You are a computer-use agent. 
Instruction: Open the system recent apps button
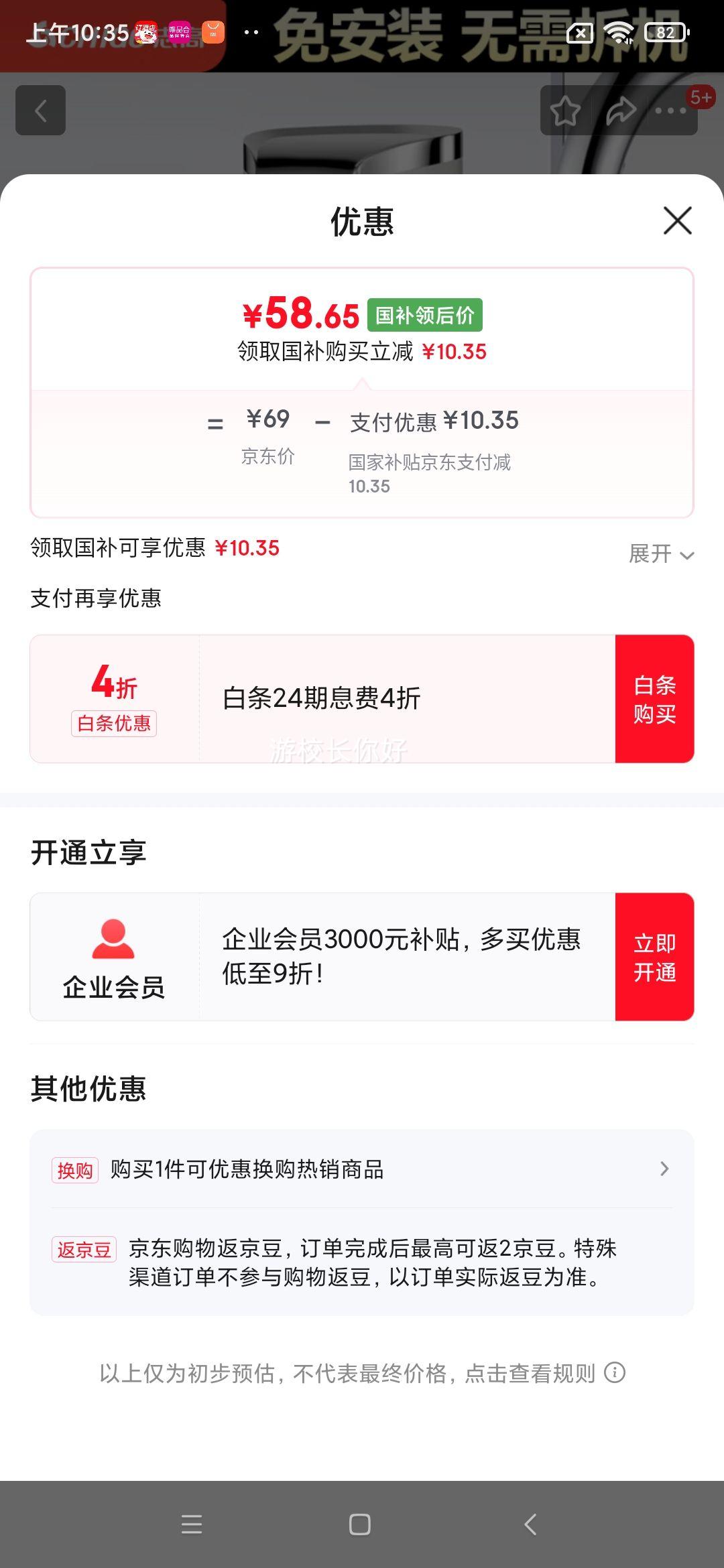tap(192, 1524)
